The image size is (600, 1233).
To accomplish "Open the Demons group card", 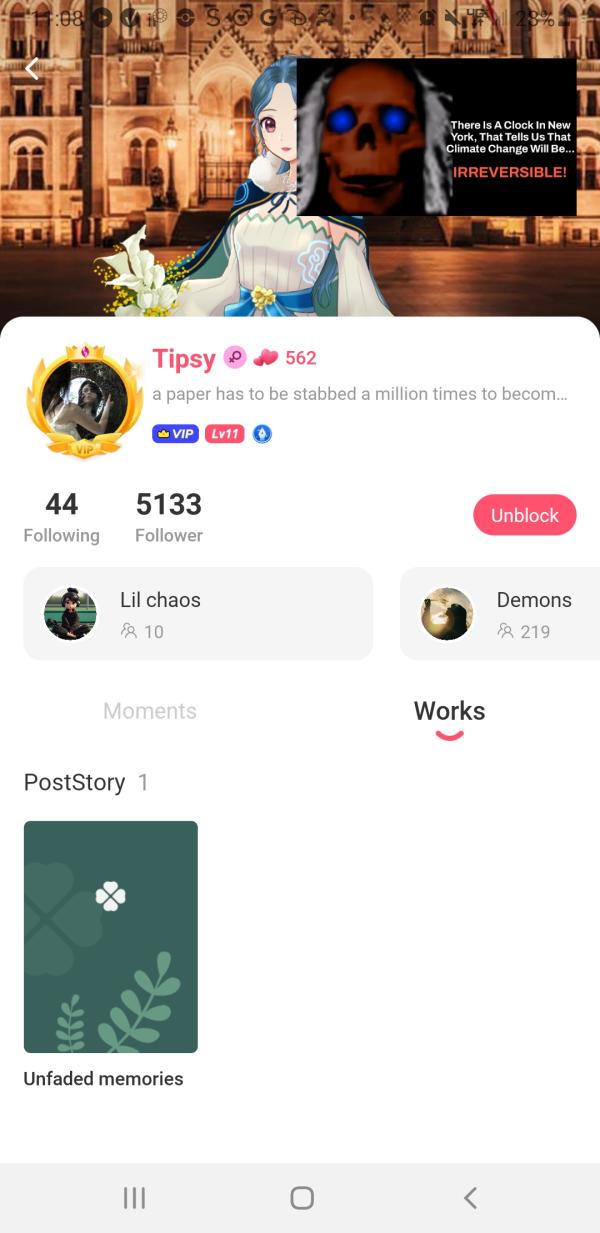I will 500,614.
